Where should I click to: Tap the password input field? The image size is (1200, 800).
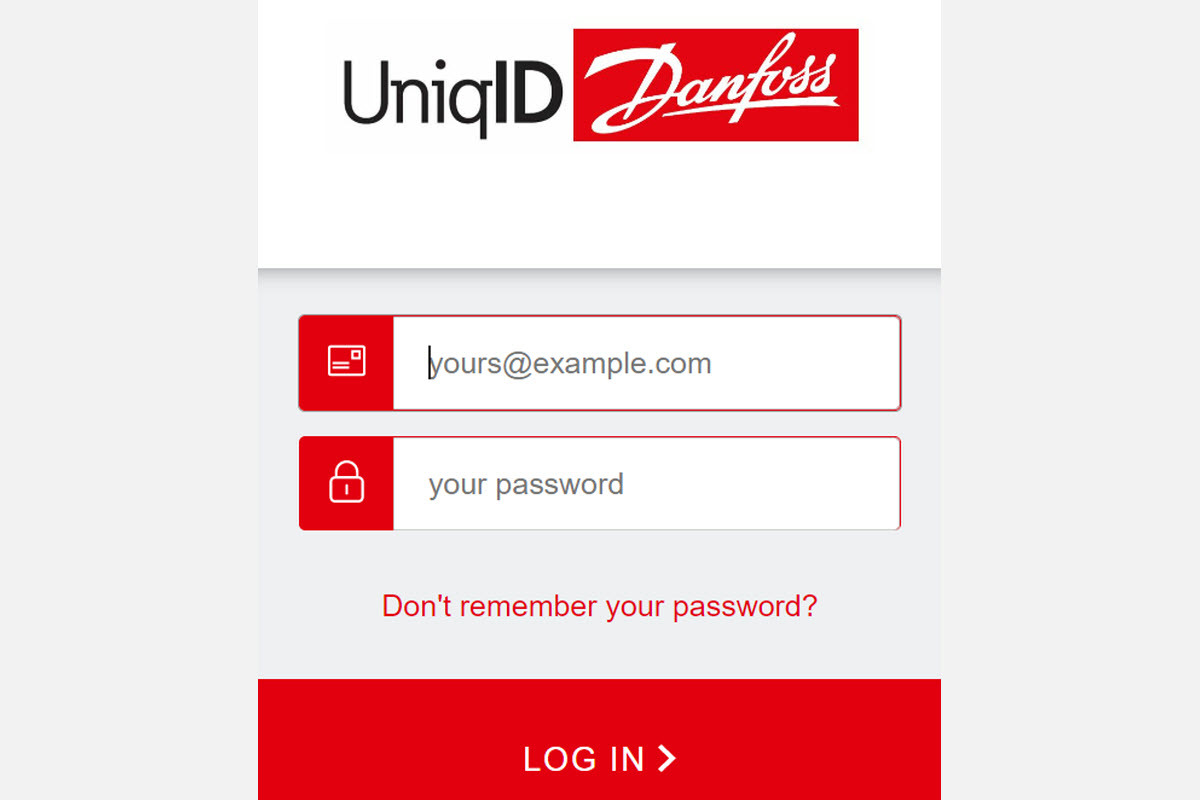point(645,484)
